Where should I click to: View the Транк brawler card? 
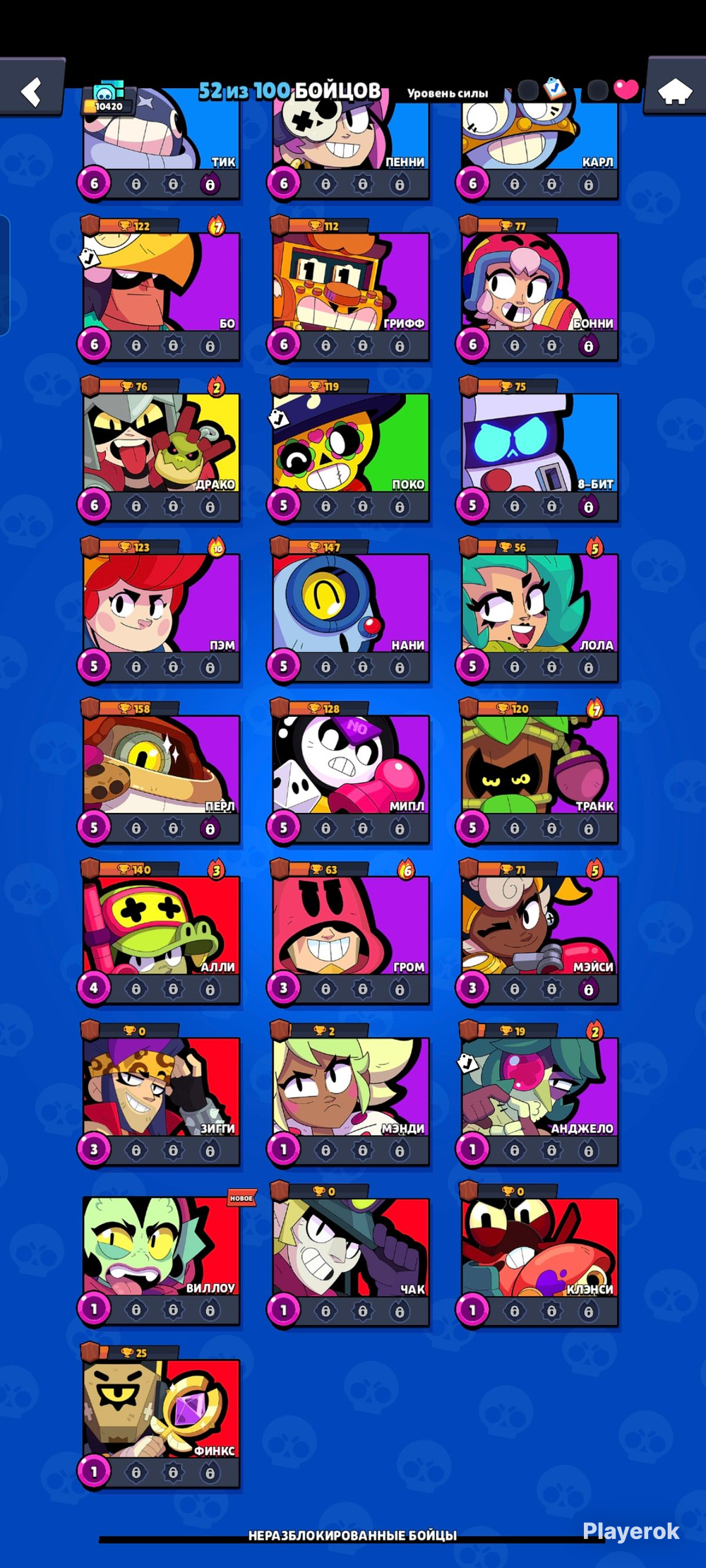[x=539, y=766]
